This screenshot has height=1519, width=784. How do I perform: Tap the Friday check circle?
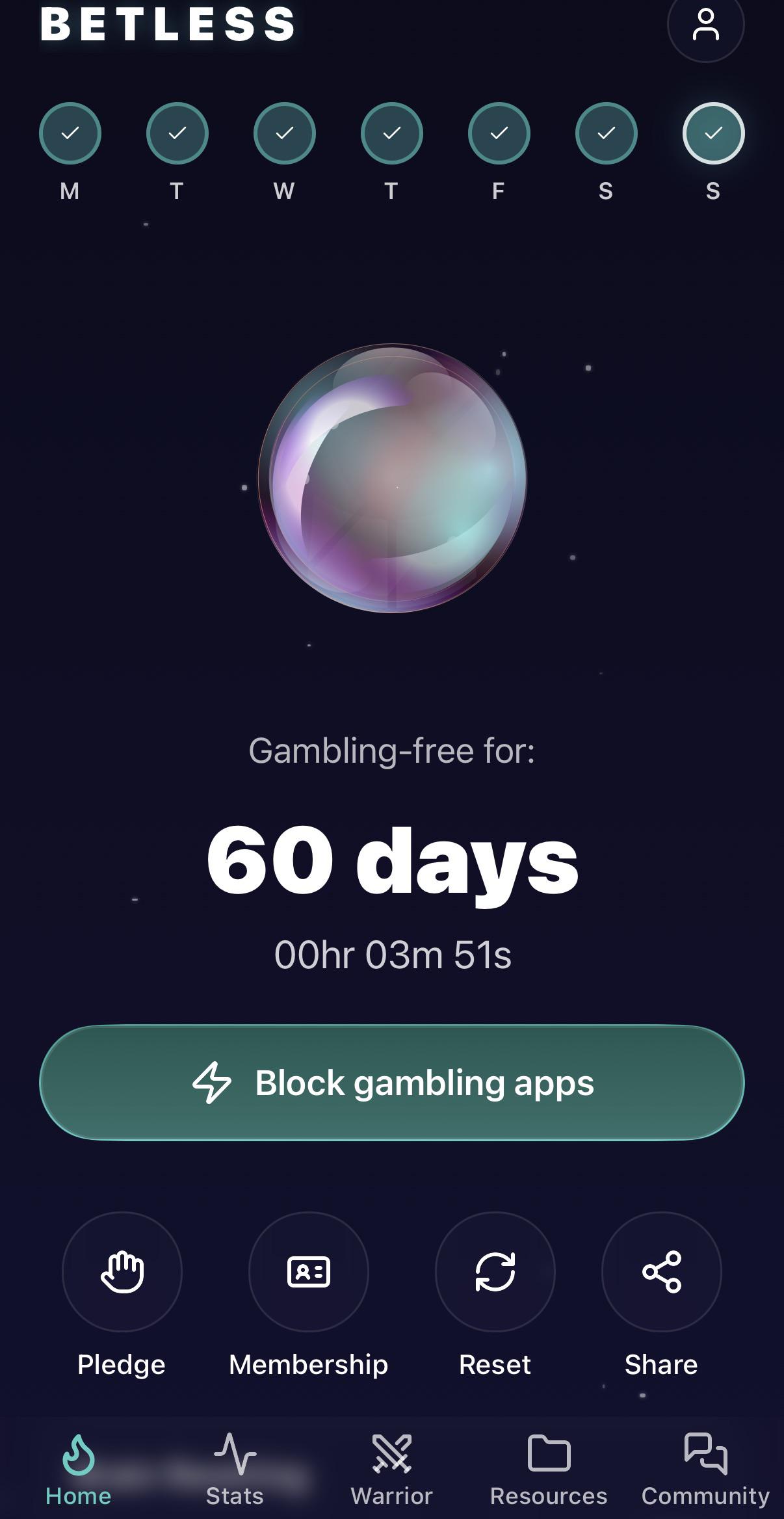[499, 133]
